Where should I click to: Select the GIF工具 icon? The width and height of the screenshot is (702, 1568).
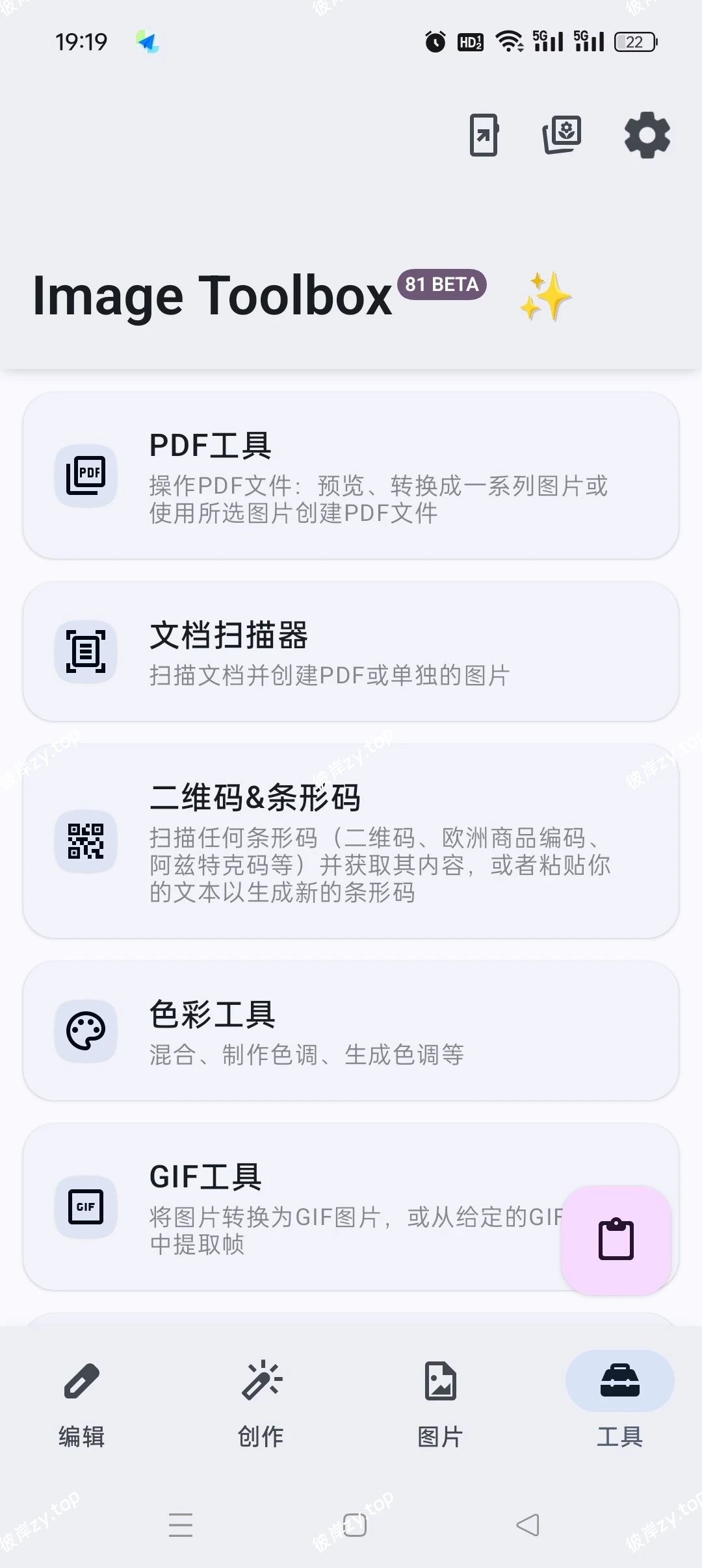85,1207
